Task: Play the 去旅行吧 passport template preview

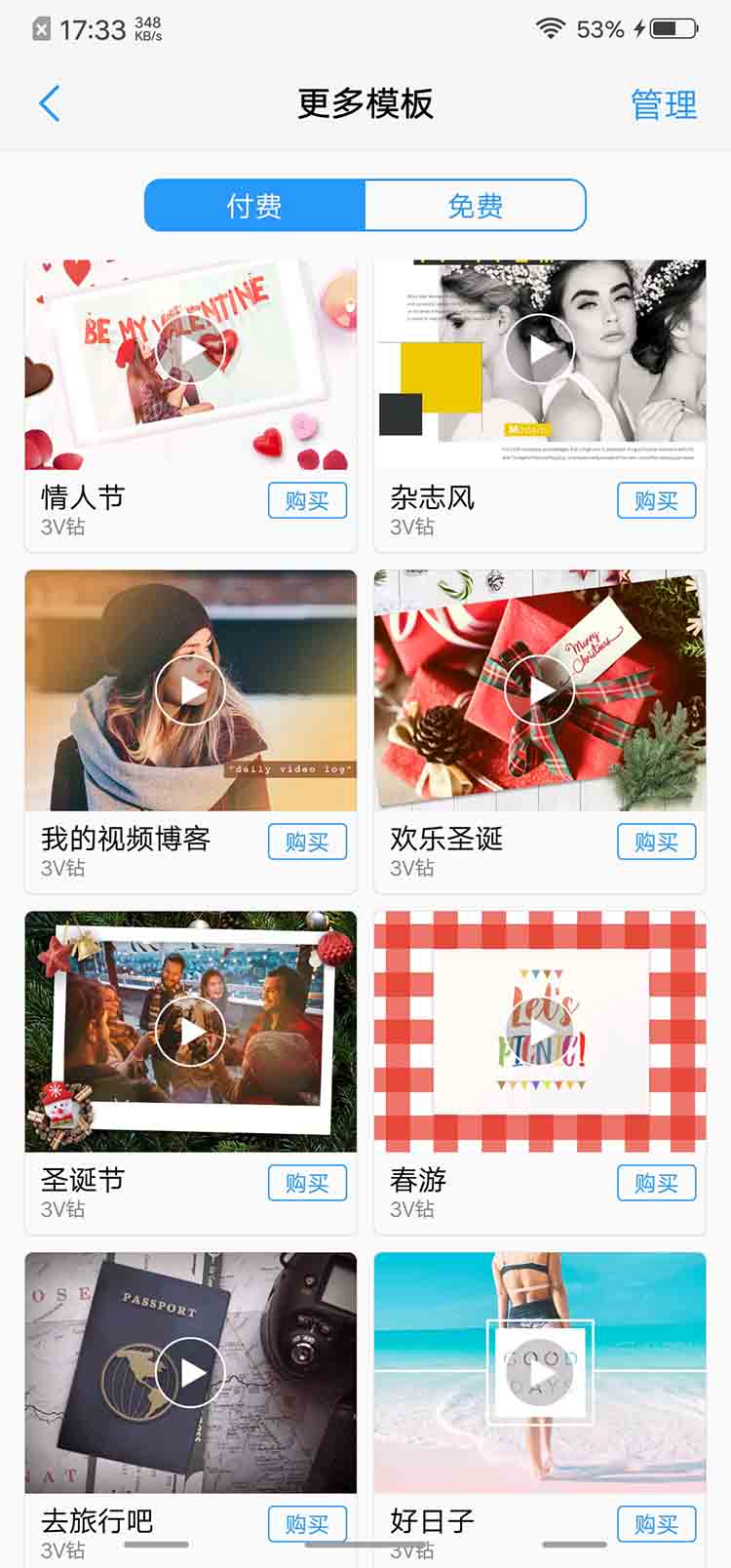Action: click(190, 1373)
